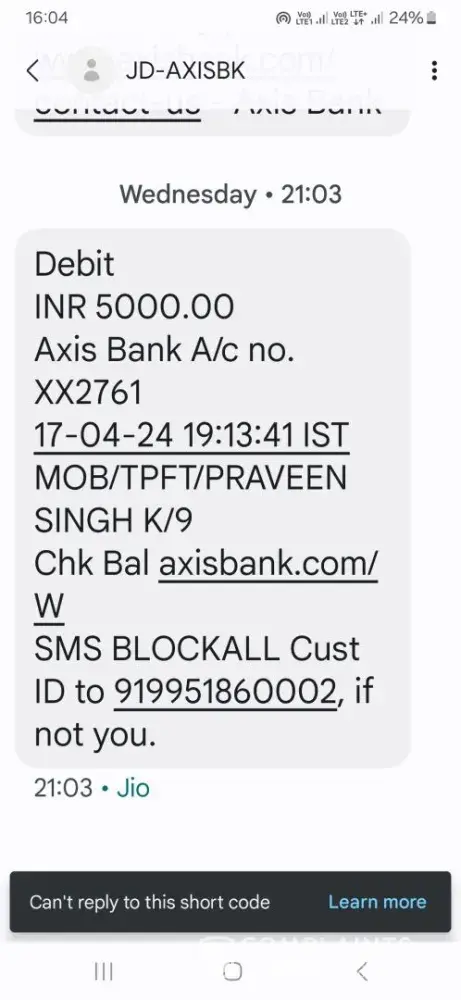Viewport: 461px width, 1000px height.
Task: Open the JD-AXISBK contact avatar
Action: tap(92, 70)
